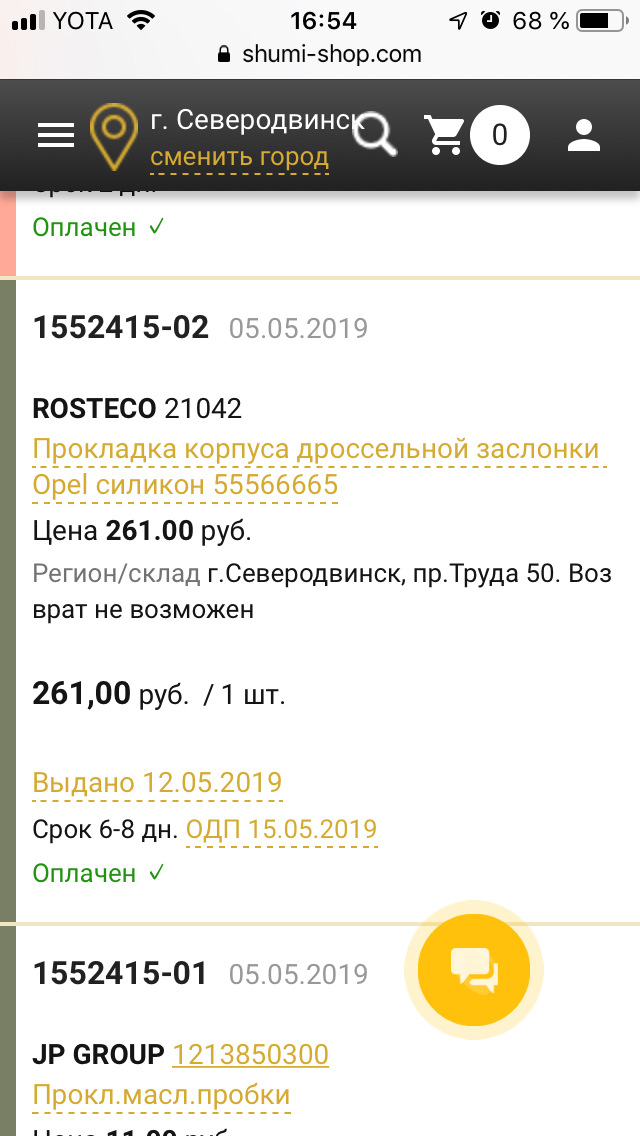Open the floating chat button
This screenshot has width=640, height=1136.
[x=473, y=968]
